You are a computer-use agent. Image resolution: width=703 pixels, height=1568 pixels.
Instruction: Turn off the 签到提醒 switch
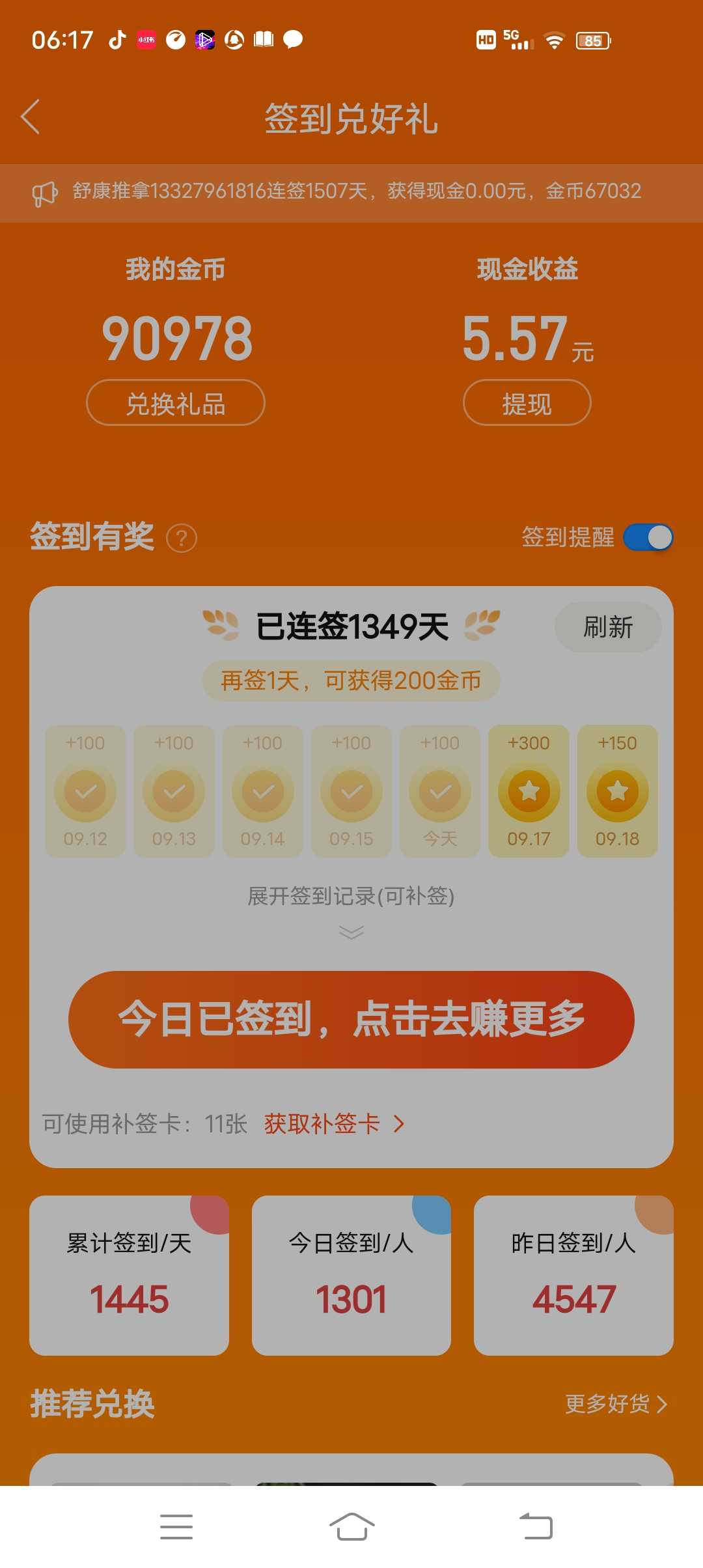pyautogui.click(x=648, y=538)
